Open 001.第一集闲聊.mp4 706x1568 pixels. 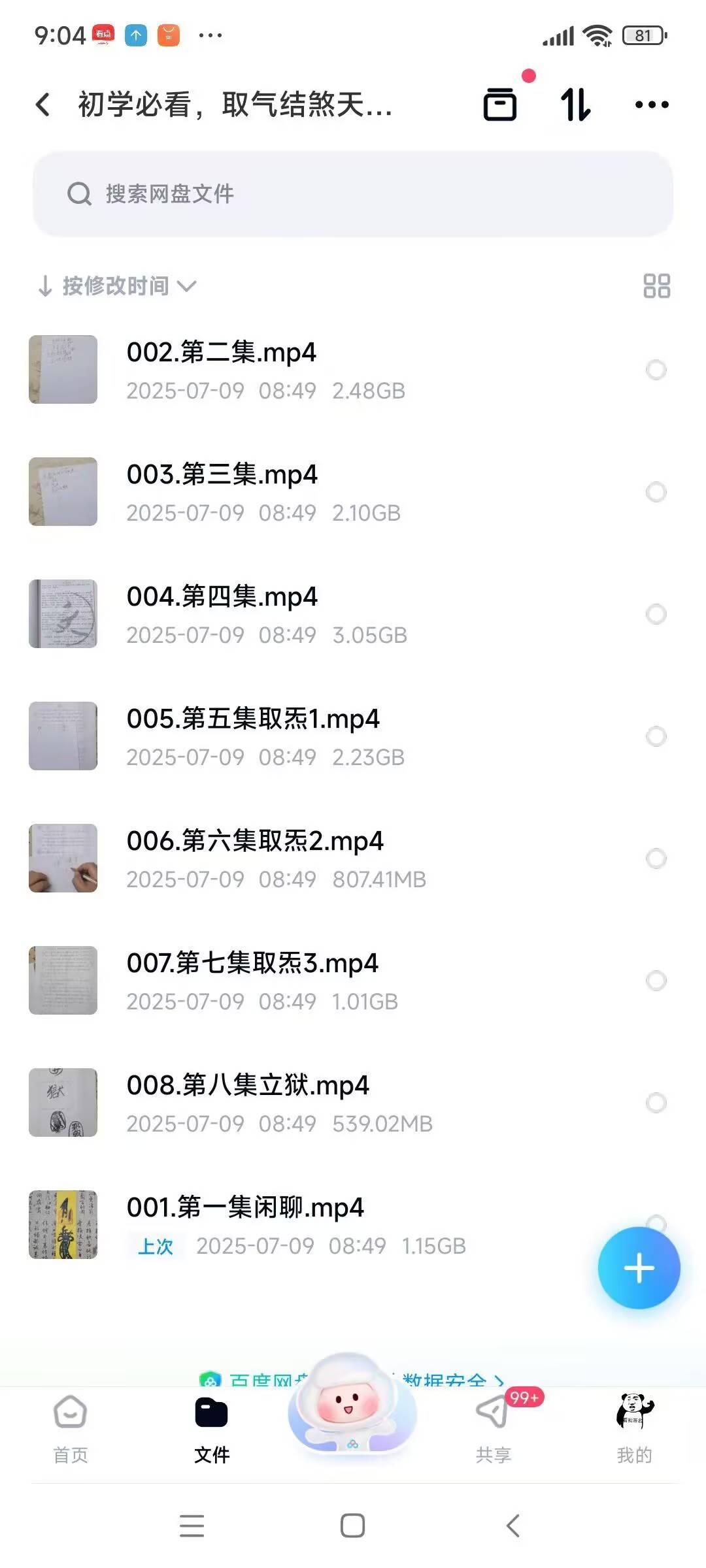(245, 1208)
